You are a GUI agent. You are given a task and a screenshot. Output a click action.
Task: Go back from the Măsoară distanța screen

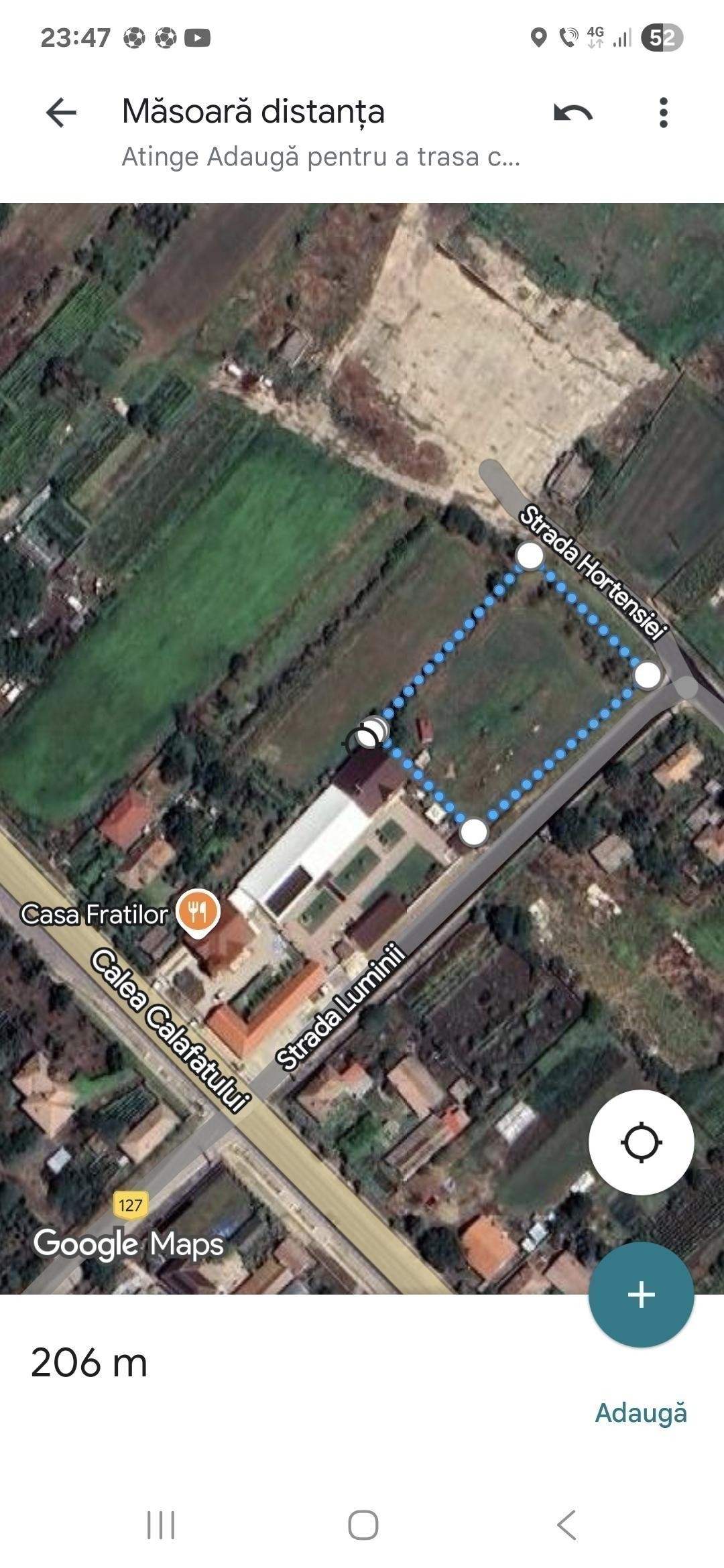click(61, 113)
